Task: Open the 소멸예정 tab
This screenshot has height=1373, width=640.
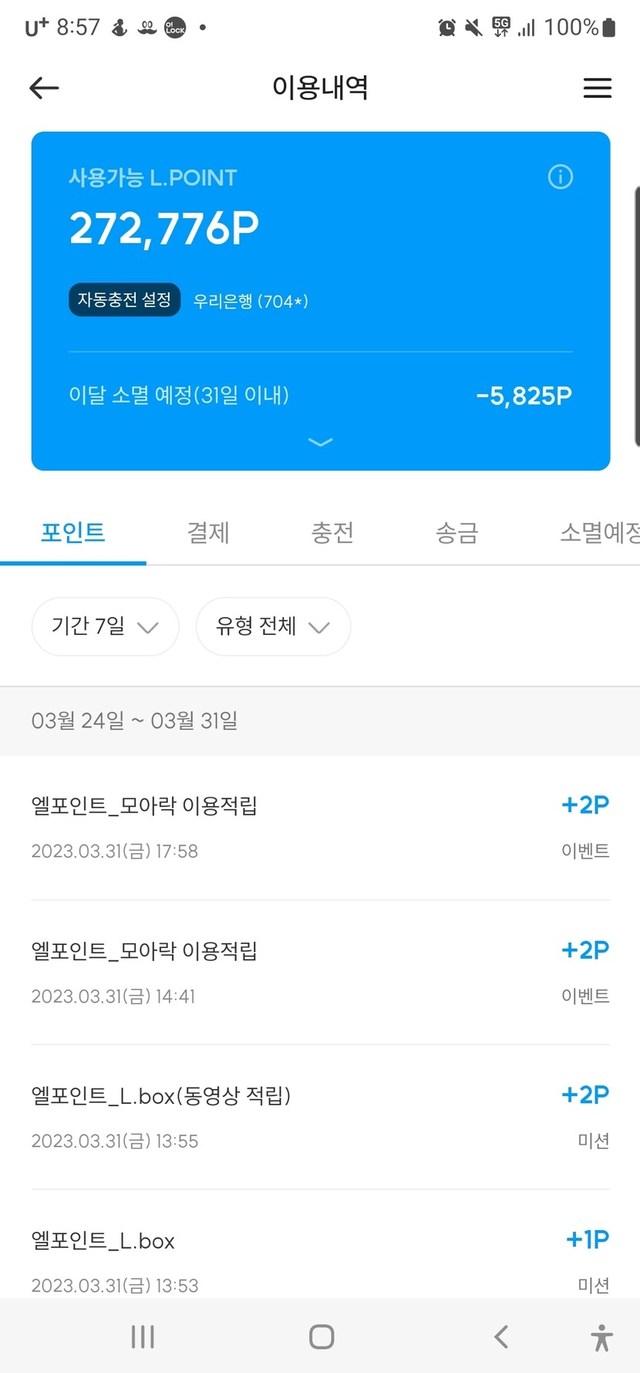Action: (598, 533)
